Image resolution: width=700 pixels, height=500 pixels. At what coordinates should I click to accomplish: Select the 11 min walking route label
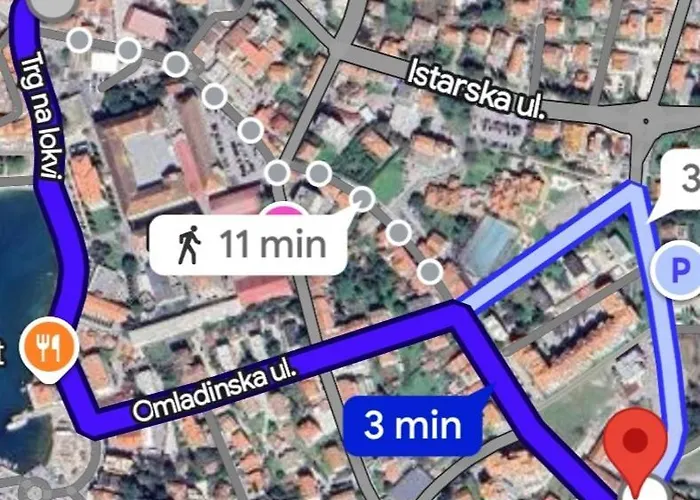[x=248, y=243]
